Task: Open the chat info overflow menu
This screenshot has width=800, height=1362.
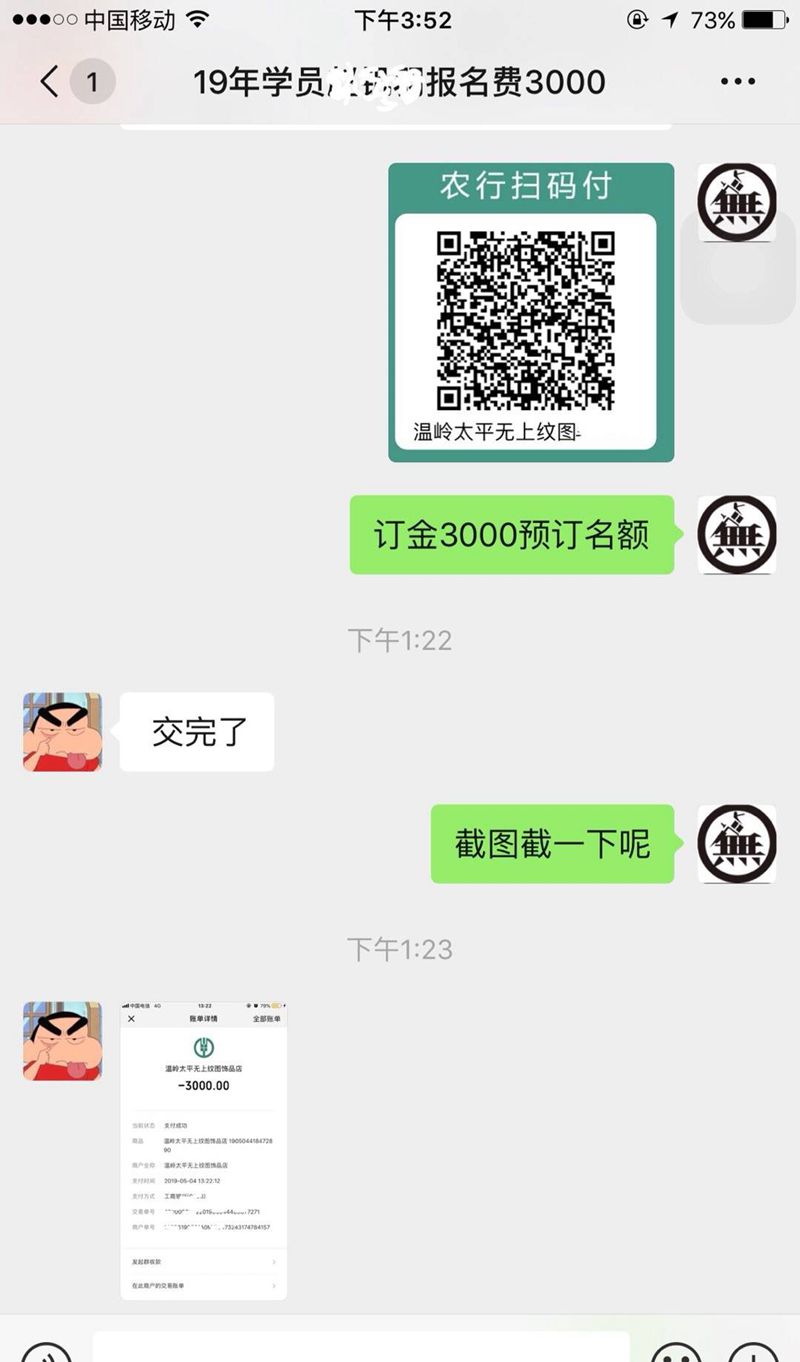Action: (737, 82)
